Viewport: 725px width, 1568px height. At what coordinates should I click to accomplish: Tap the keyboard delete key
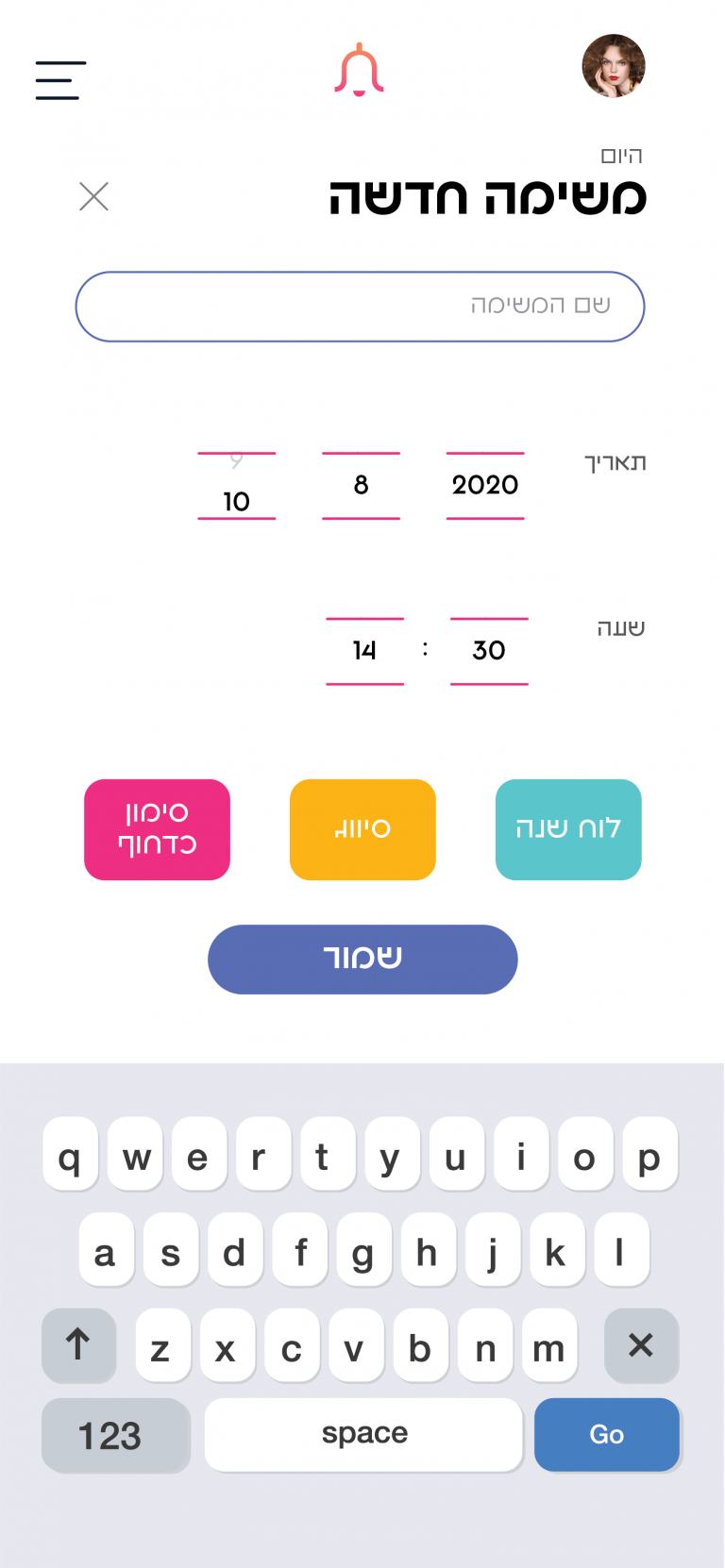pos(641,1344)
